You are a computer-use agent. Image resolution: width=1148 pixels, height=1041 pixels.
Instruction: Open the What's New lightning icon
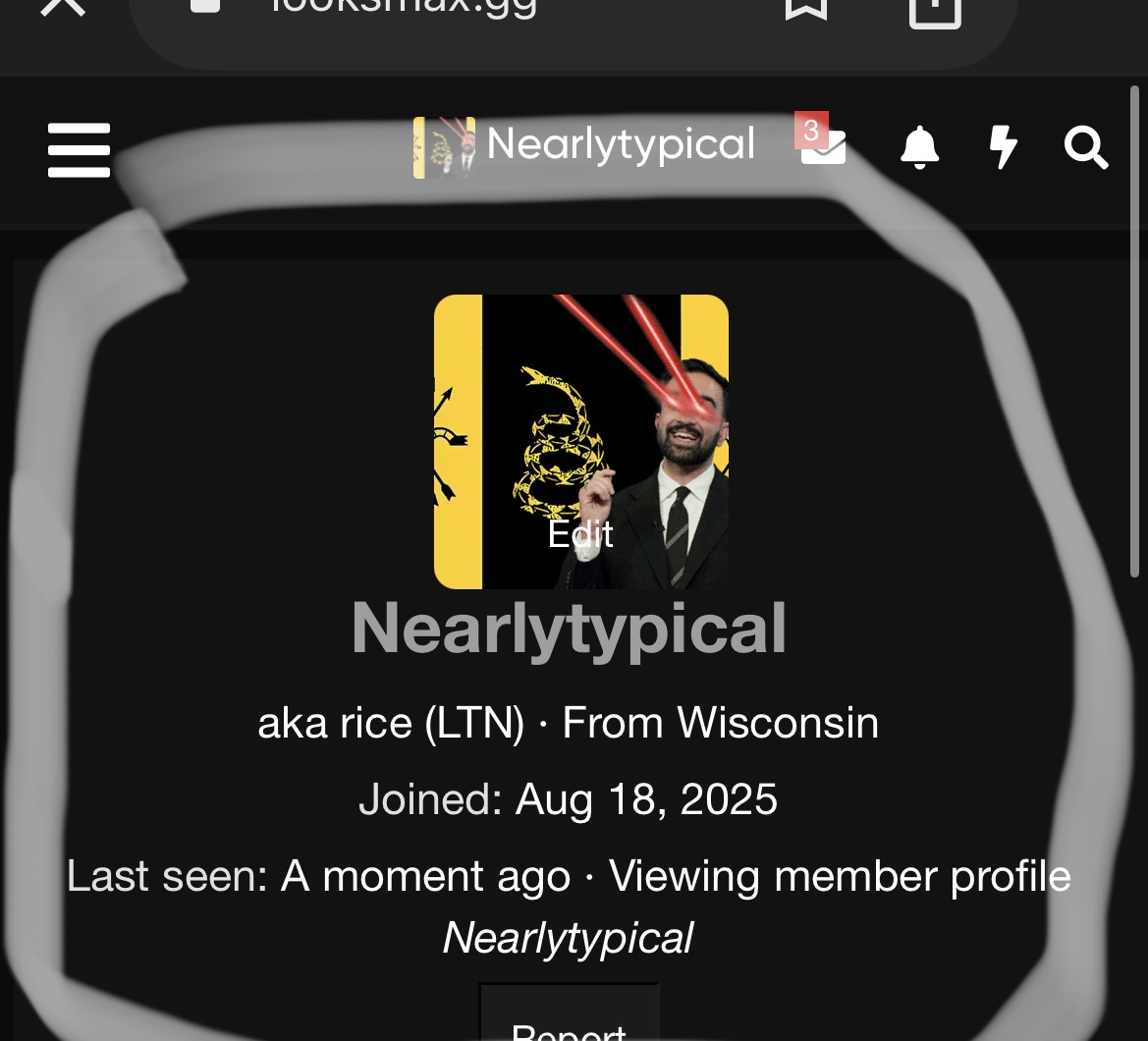click(x=1002, y=147)
